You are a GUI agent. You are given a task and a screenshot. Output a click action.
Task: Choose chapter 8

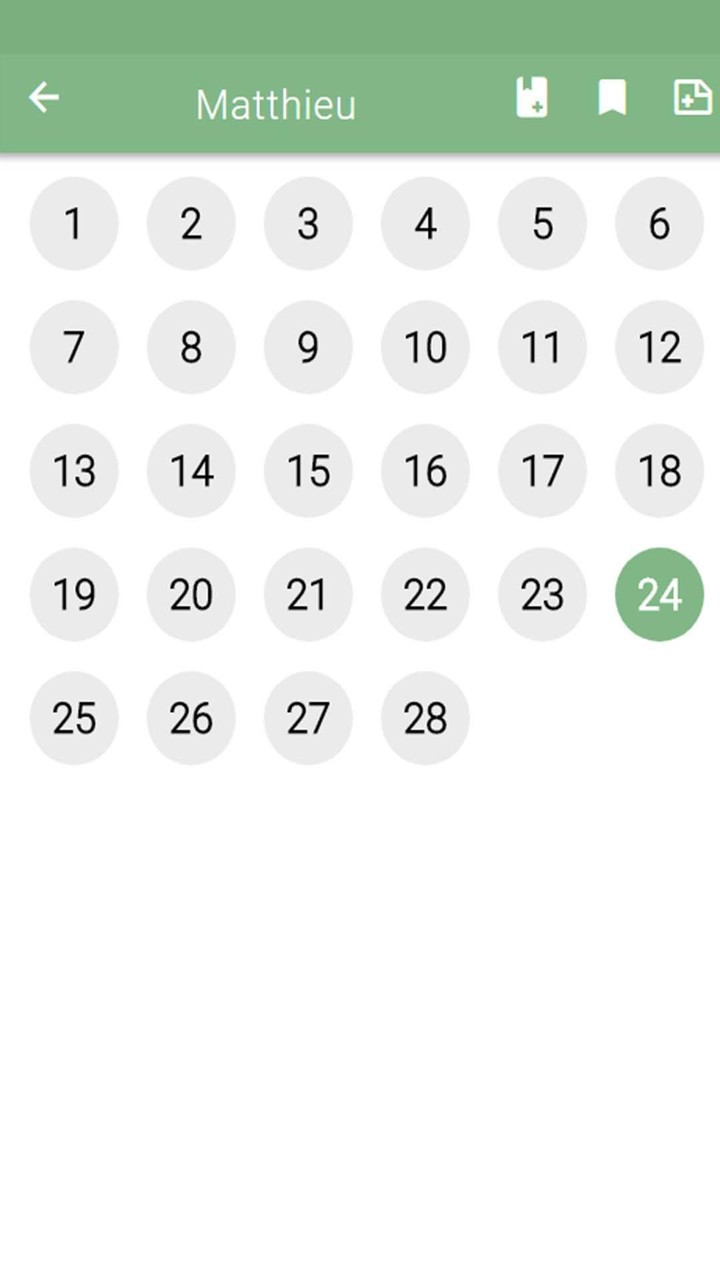coord(191,347)
